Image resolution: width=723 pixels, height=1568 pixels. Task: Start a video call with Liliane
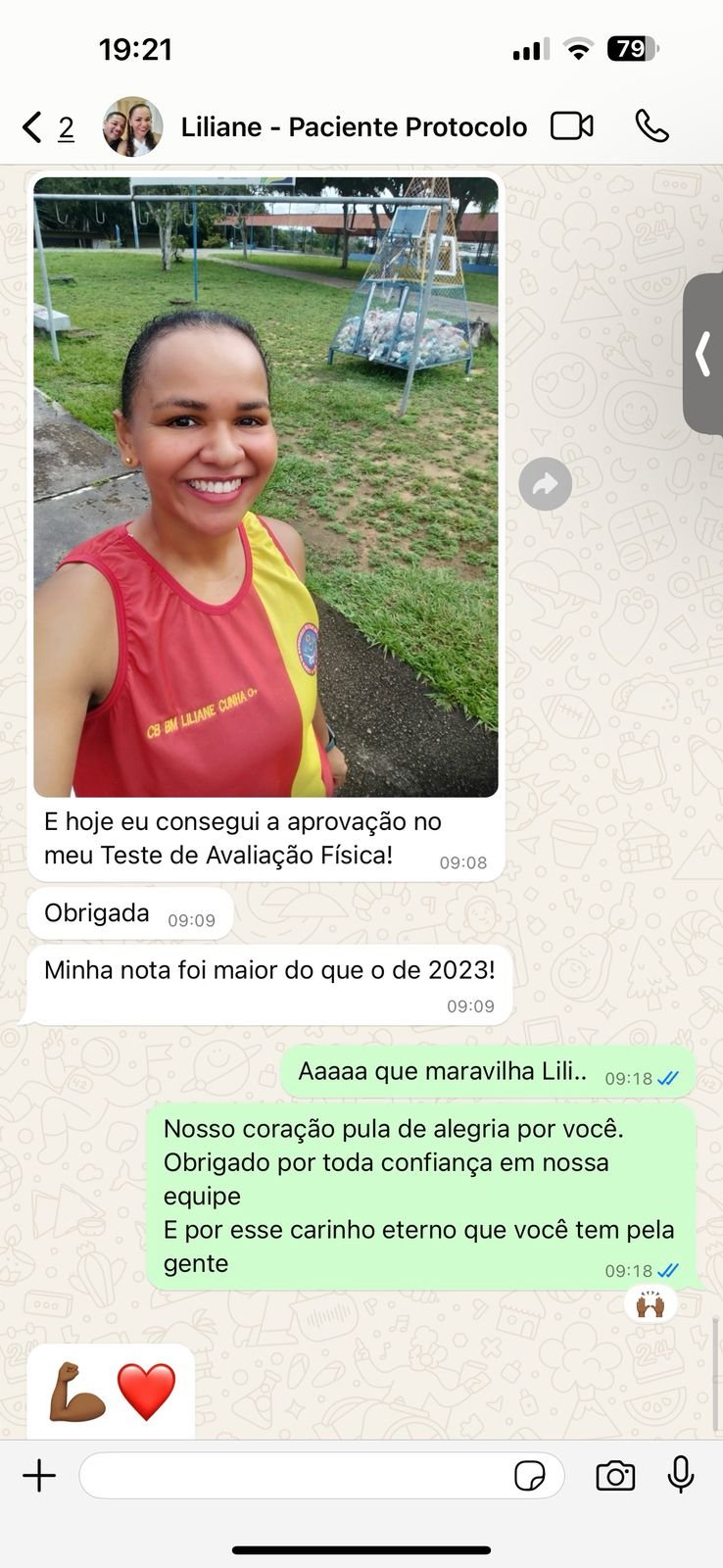(x=572, y=125)
